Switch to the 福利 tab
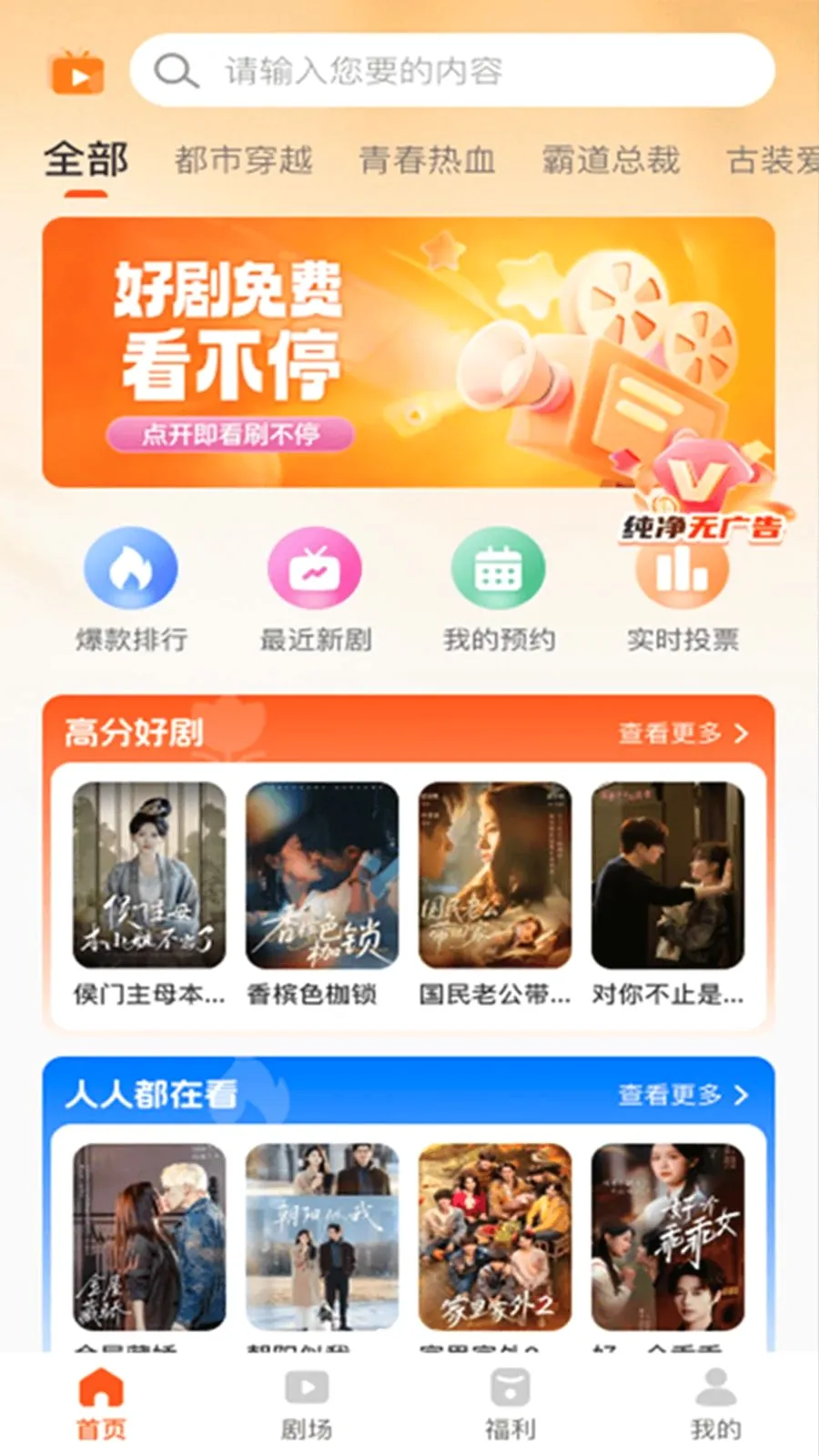This screenshot has width=819, height=1456. click(x=511, y=1404)
